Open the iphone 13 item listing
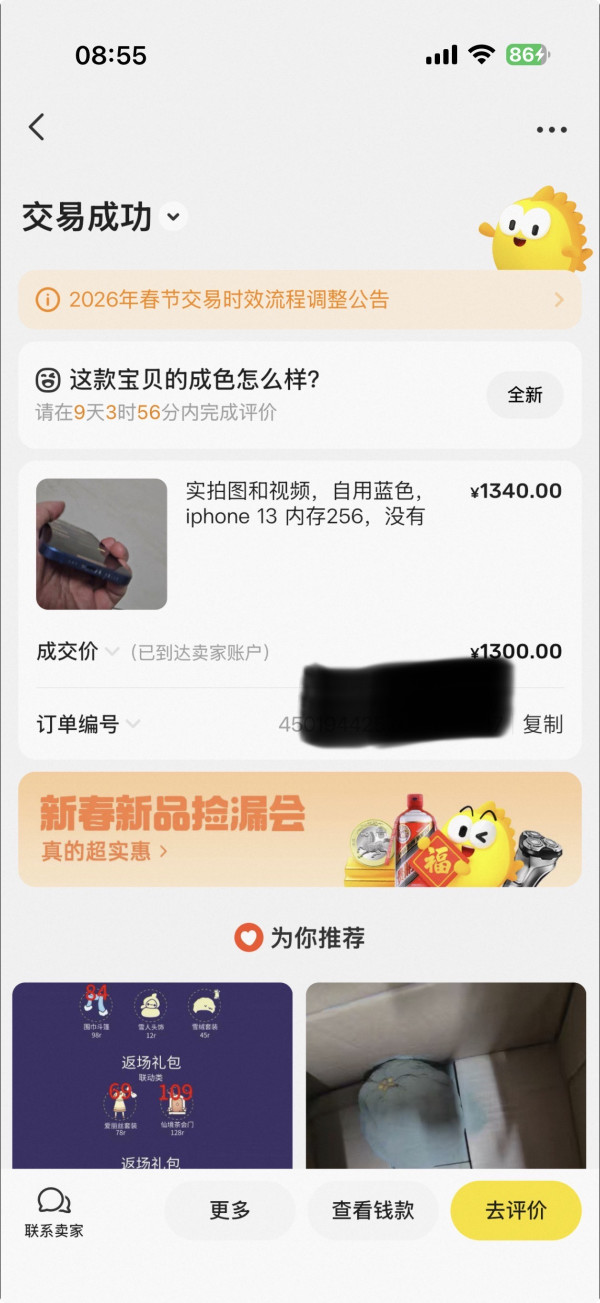This screenshot has height=1303, width=600. click(x=300, y=544)
